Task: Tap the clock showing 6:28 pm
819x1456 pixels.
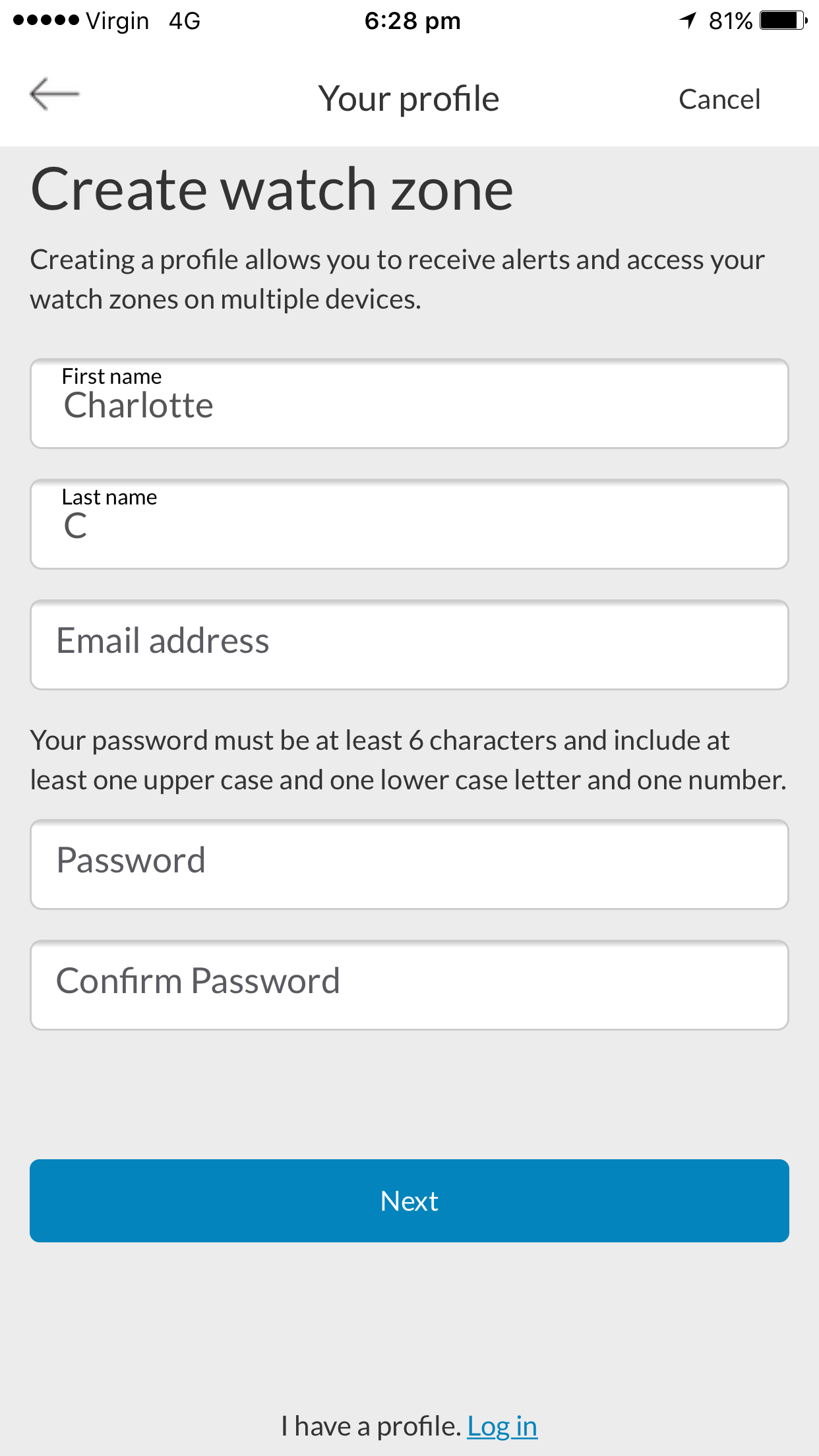Action: [413, 20]
